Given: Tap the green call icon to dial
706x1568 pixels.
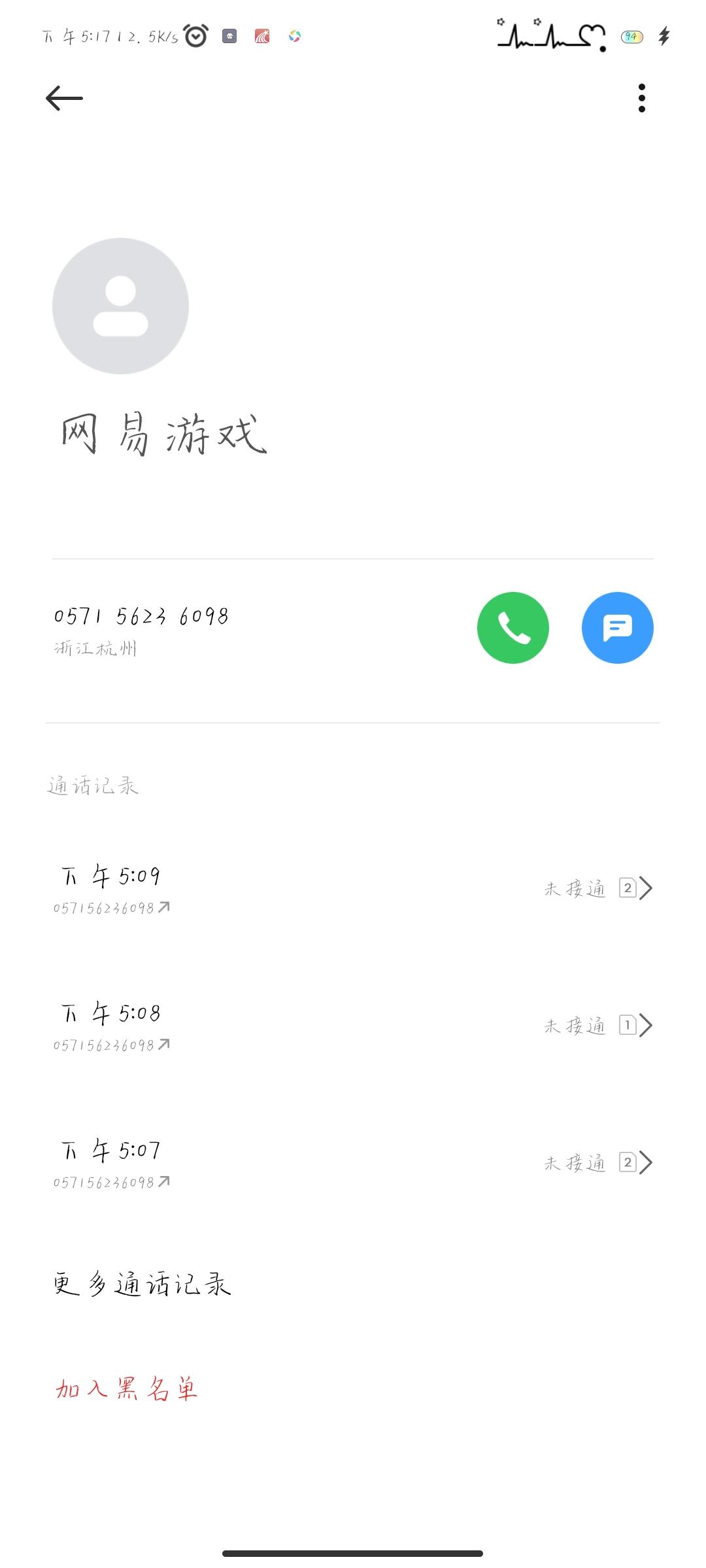Looking at the screenshot, I should 513,627.
